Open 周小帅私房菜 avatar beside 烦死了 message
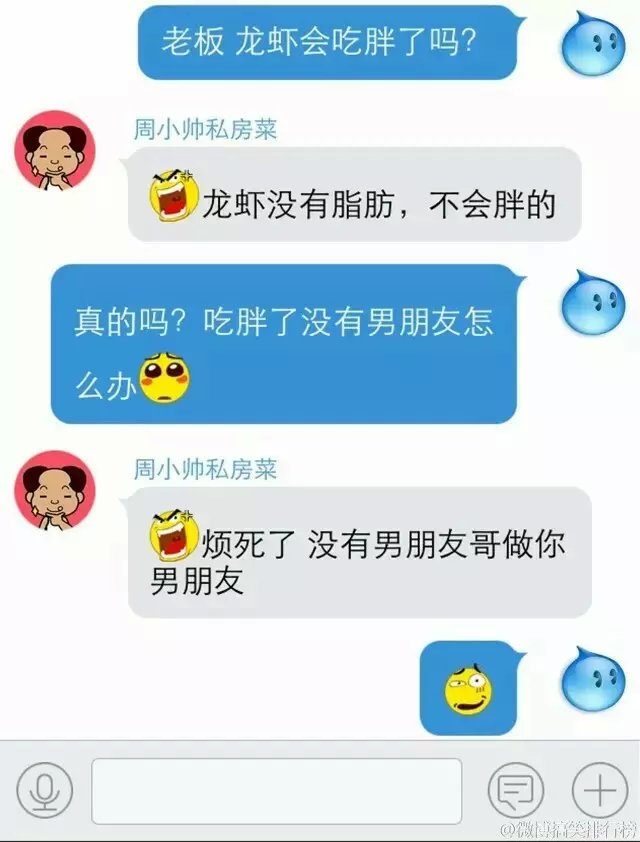Image resolution: width=640 pixels, height=842 pixels. point(54,491)
